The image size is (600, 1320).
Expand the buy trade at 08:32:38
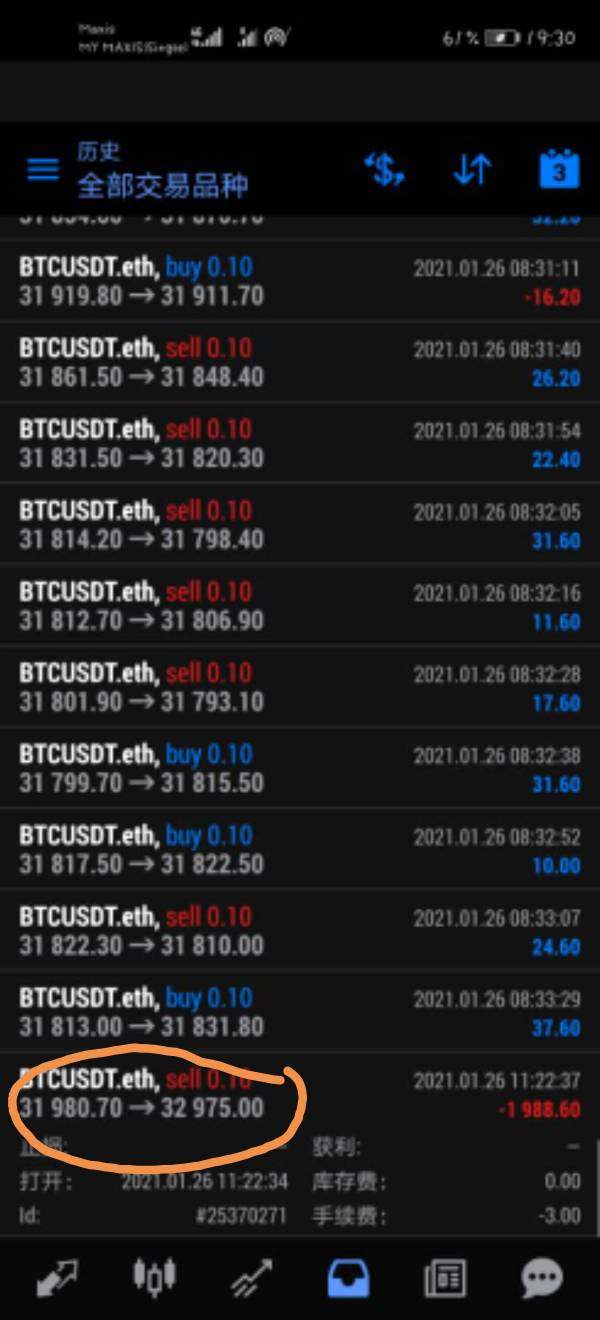(x=299, y=768)
